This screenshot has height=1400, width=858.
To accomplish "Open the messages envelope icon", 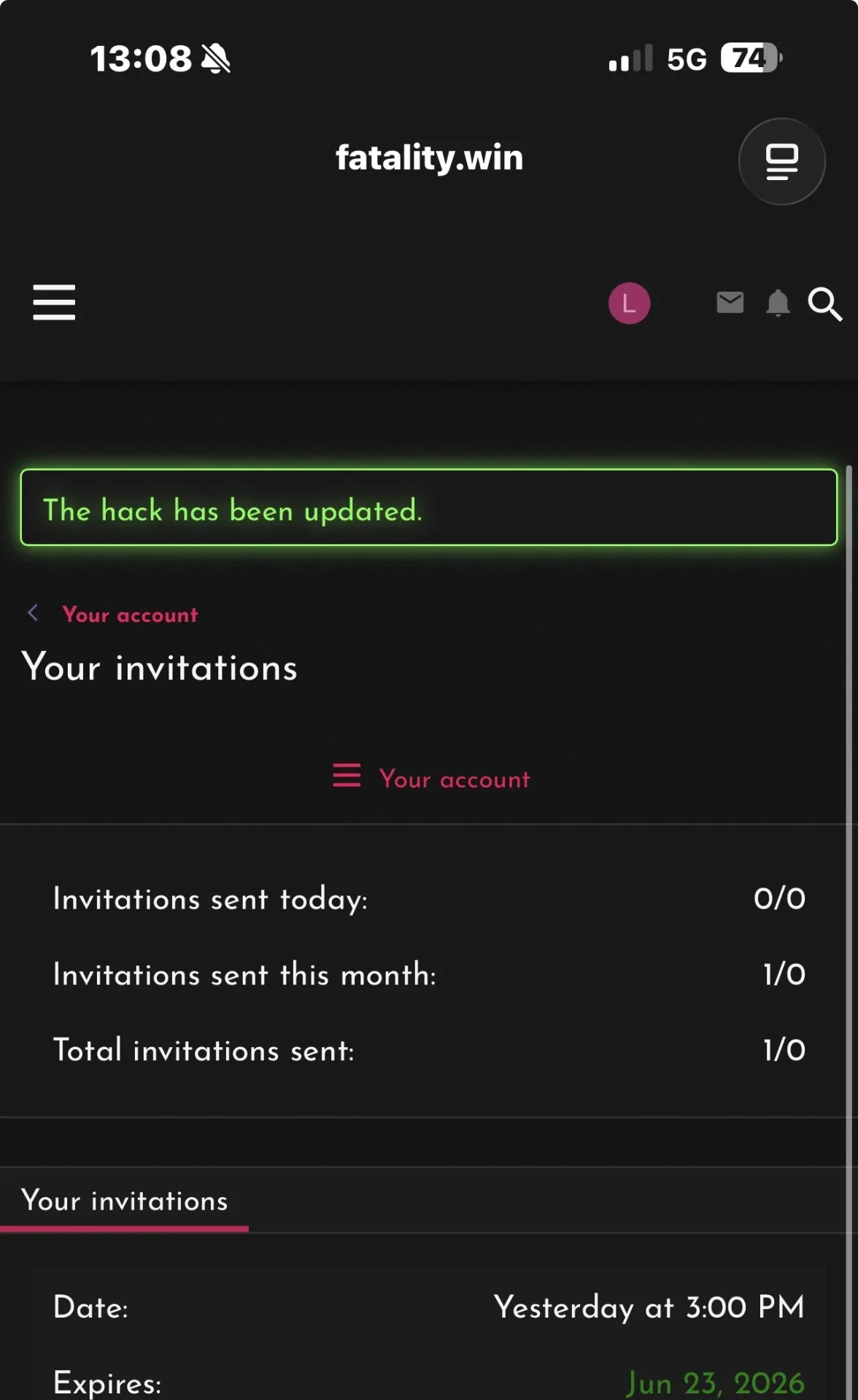I will [x=730, y=302].
